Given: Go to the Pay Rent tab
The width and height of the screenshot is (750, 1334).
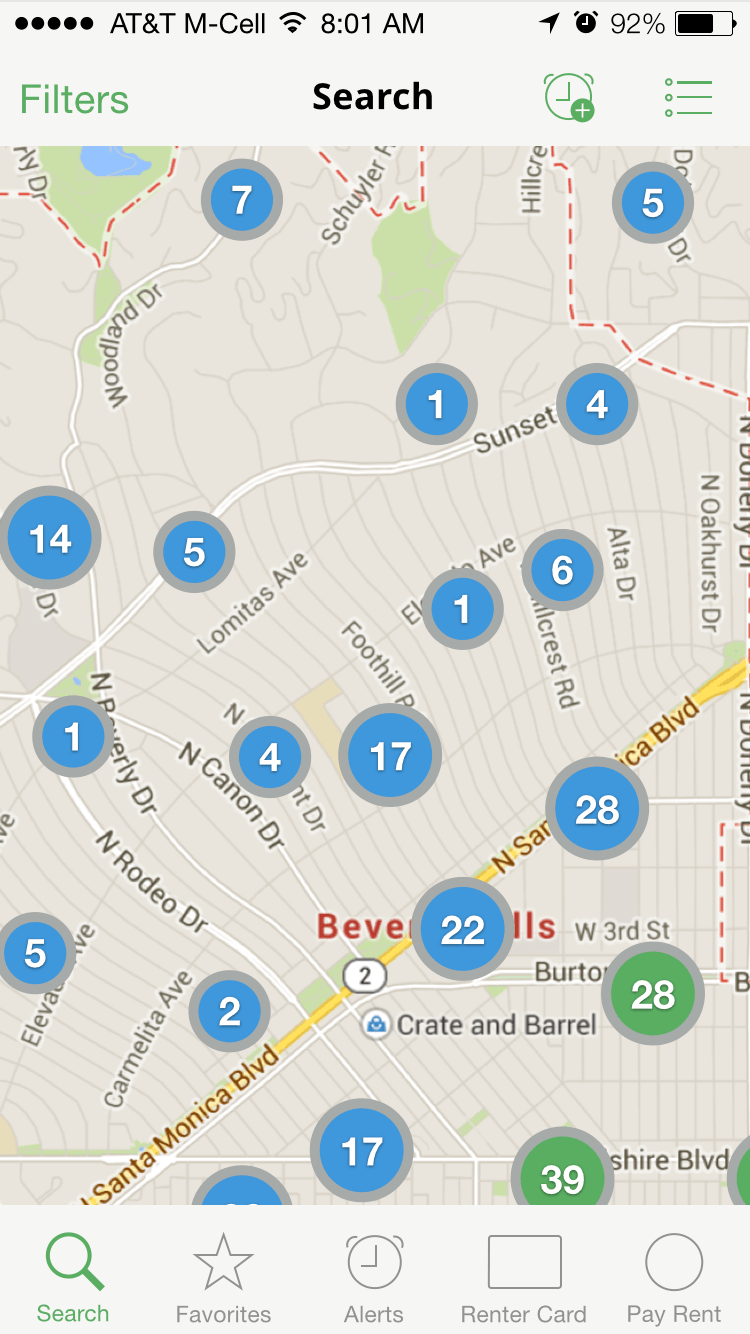Looking at the screenshot, I should tap(673, 1278).
